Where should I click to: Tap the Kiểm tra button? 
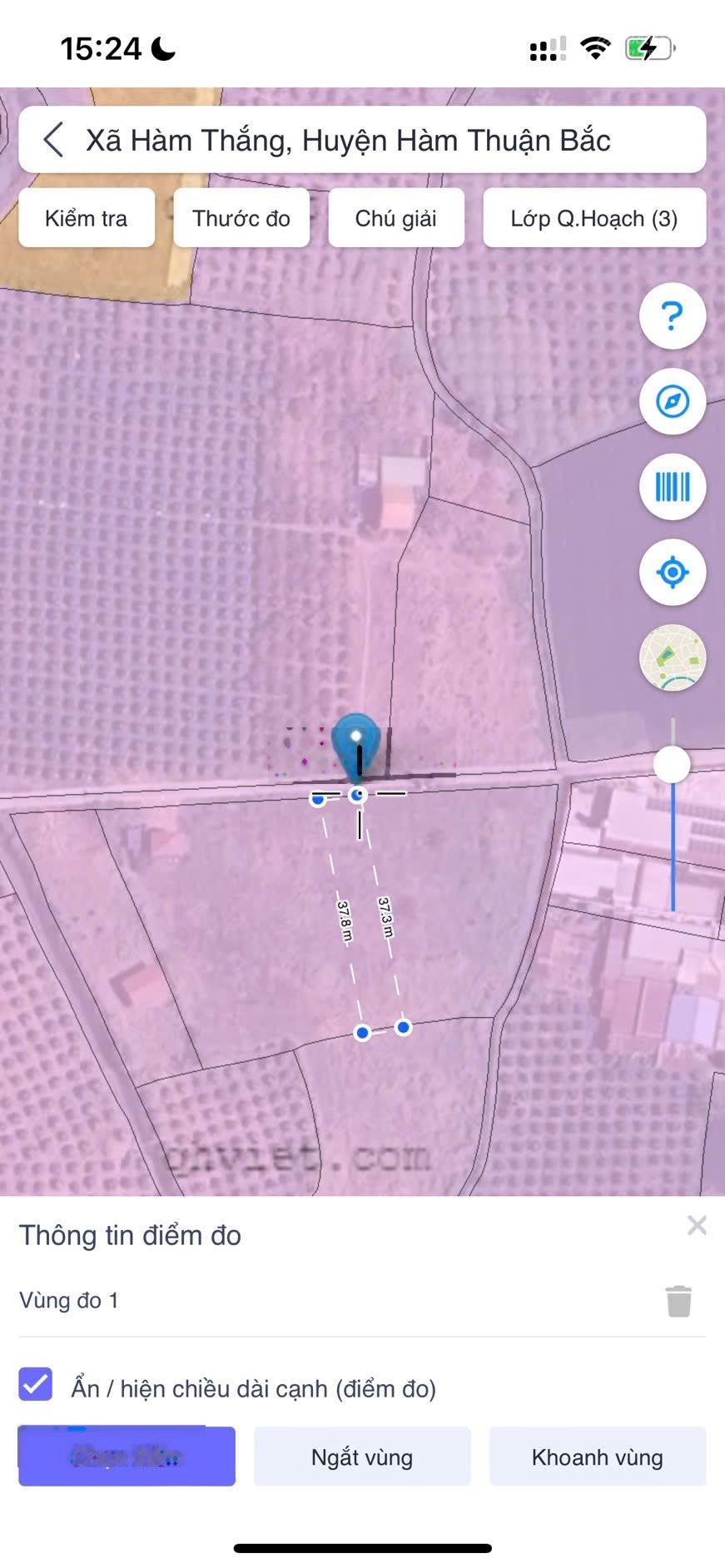(87, 218)
